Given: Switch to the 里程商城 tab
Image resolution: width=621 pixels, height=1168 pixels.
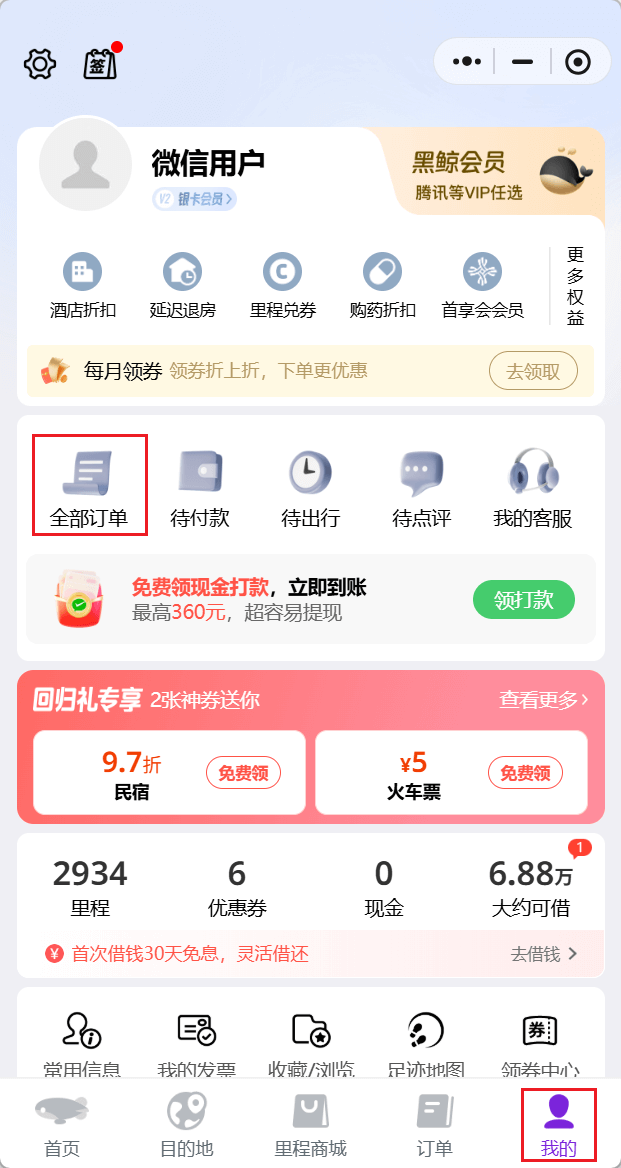Looking at the screenshot, I should (x=310, y=1125).
